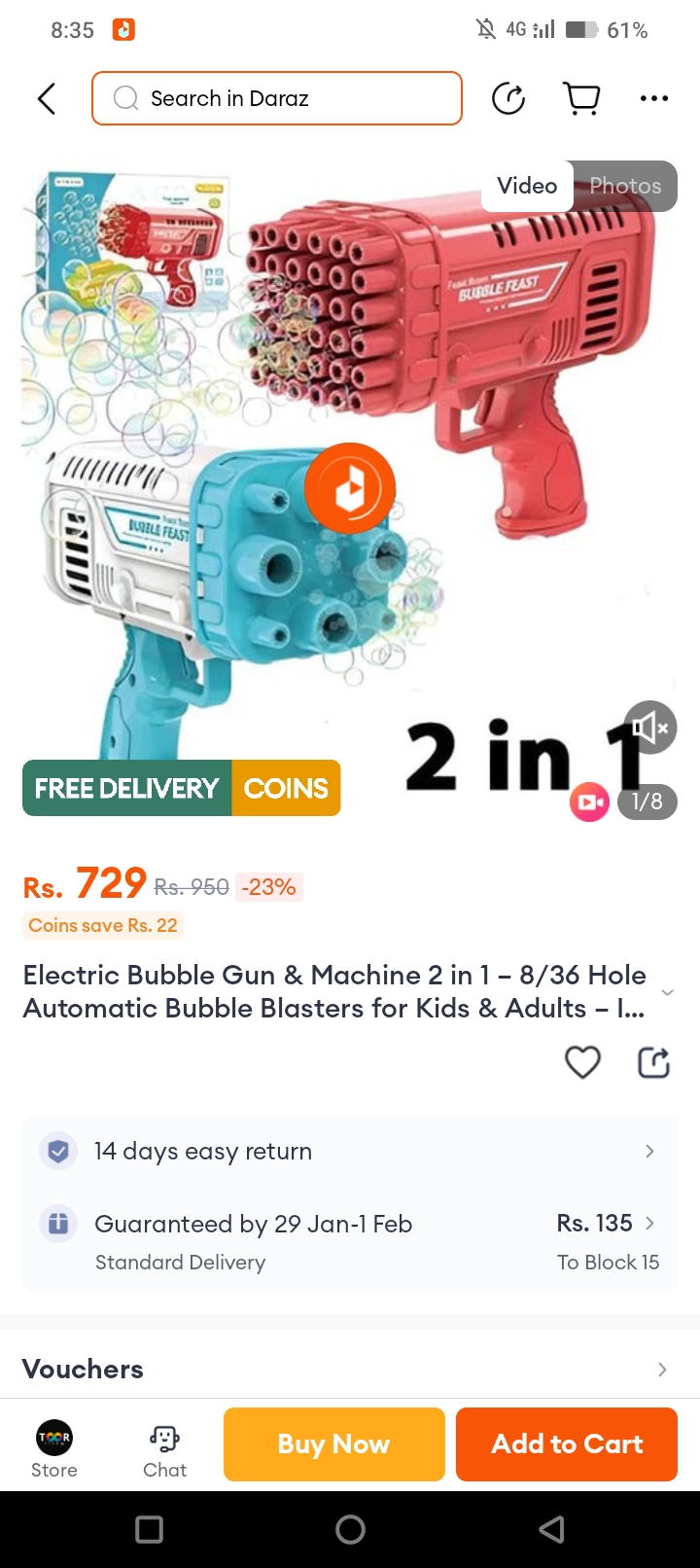700x1568 pixels.
Task: Visit the seller's Store
Action: (54, 1448)
